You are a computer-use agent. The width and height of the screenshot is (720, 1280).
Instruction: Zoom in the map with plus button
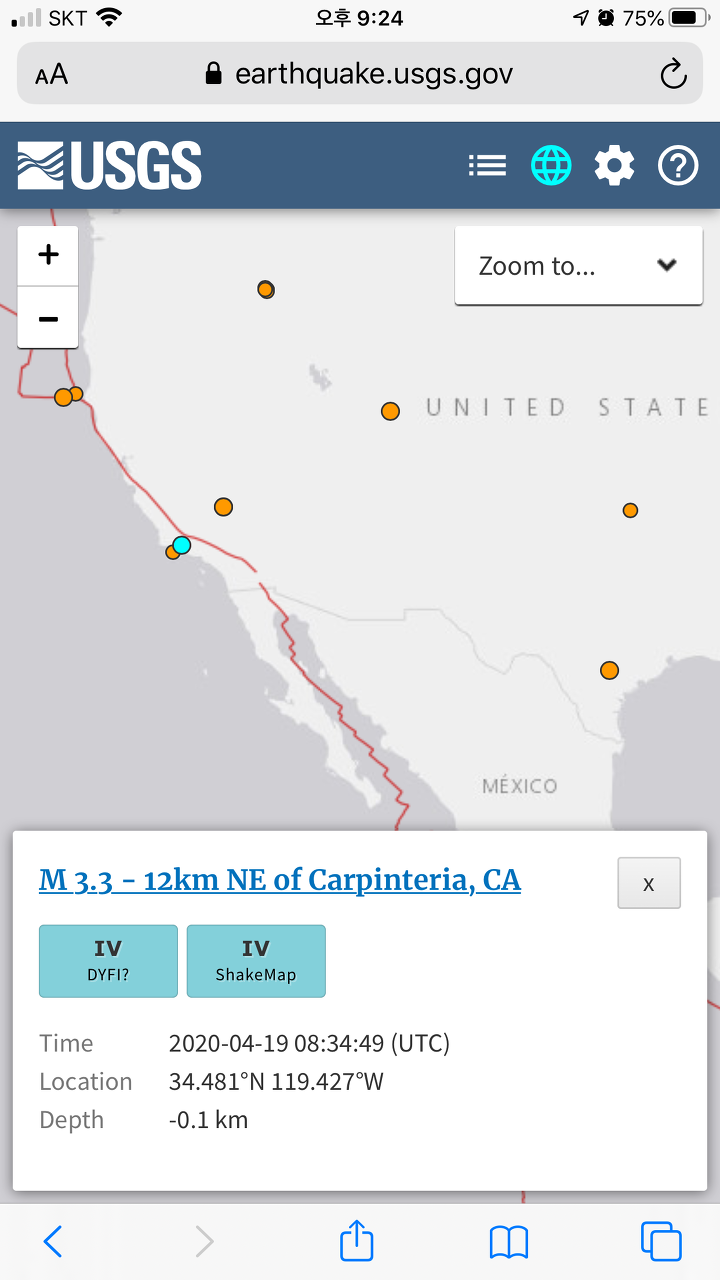(x=48, y=255)
